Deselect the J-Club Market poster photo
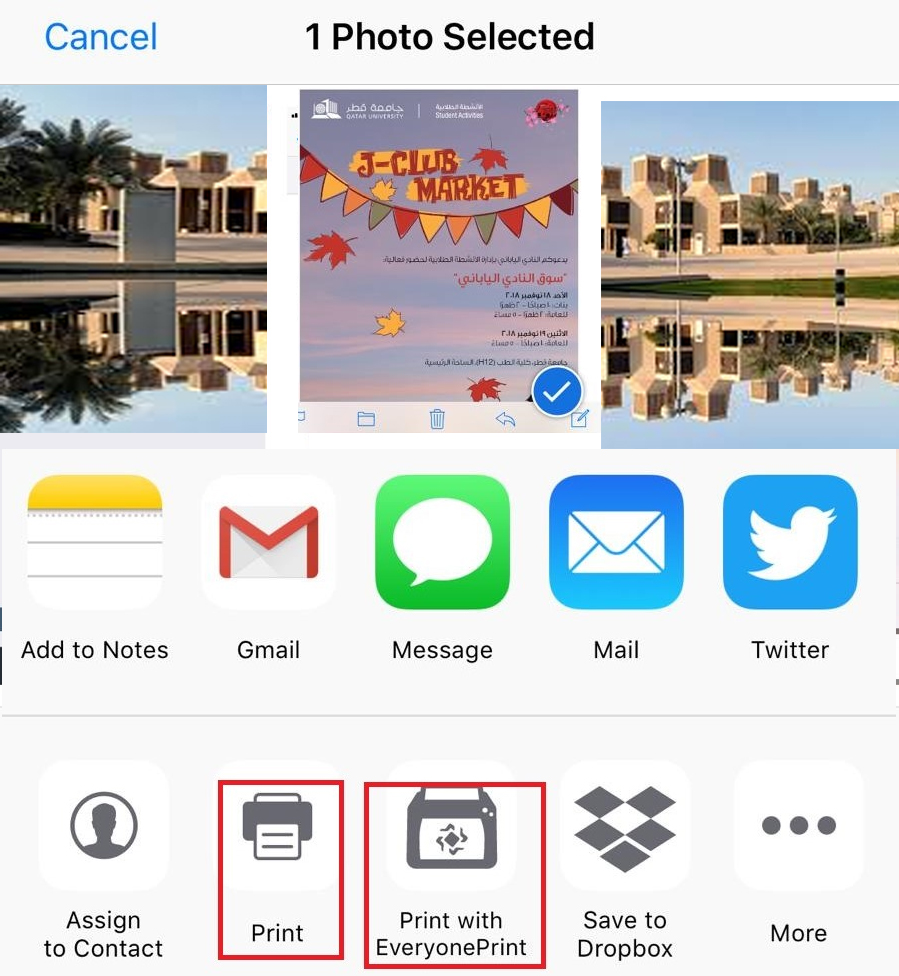This screenshot has height=976, width=899. [556, 392]
